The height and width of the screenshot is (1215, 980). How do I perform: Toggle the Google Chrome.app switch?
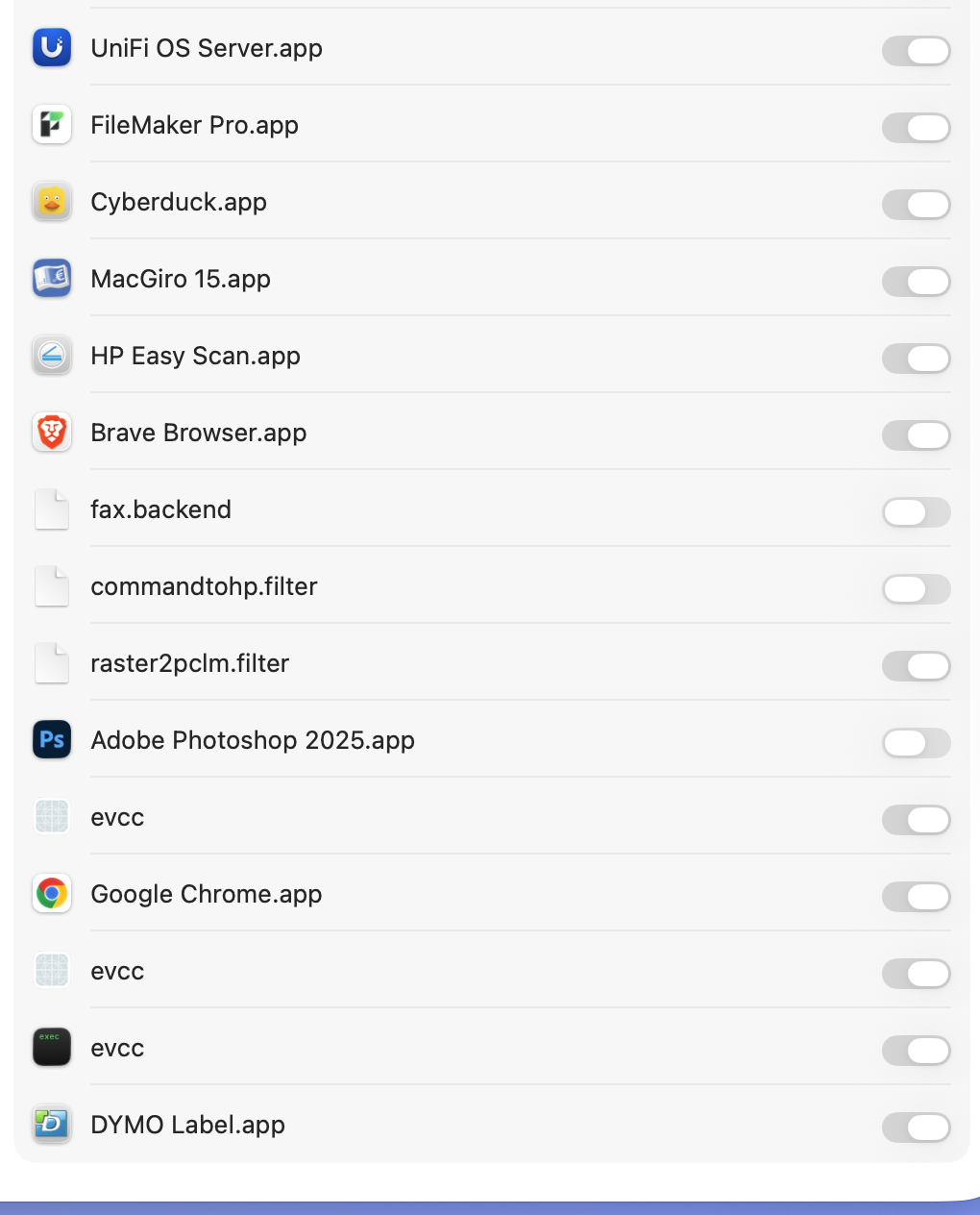[x=916, y=897]
